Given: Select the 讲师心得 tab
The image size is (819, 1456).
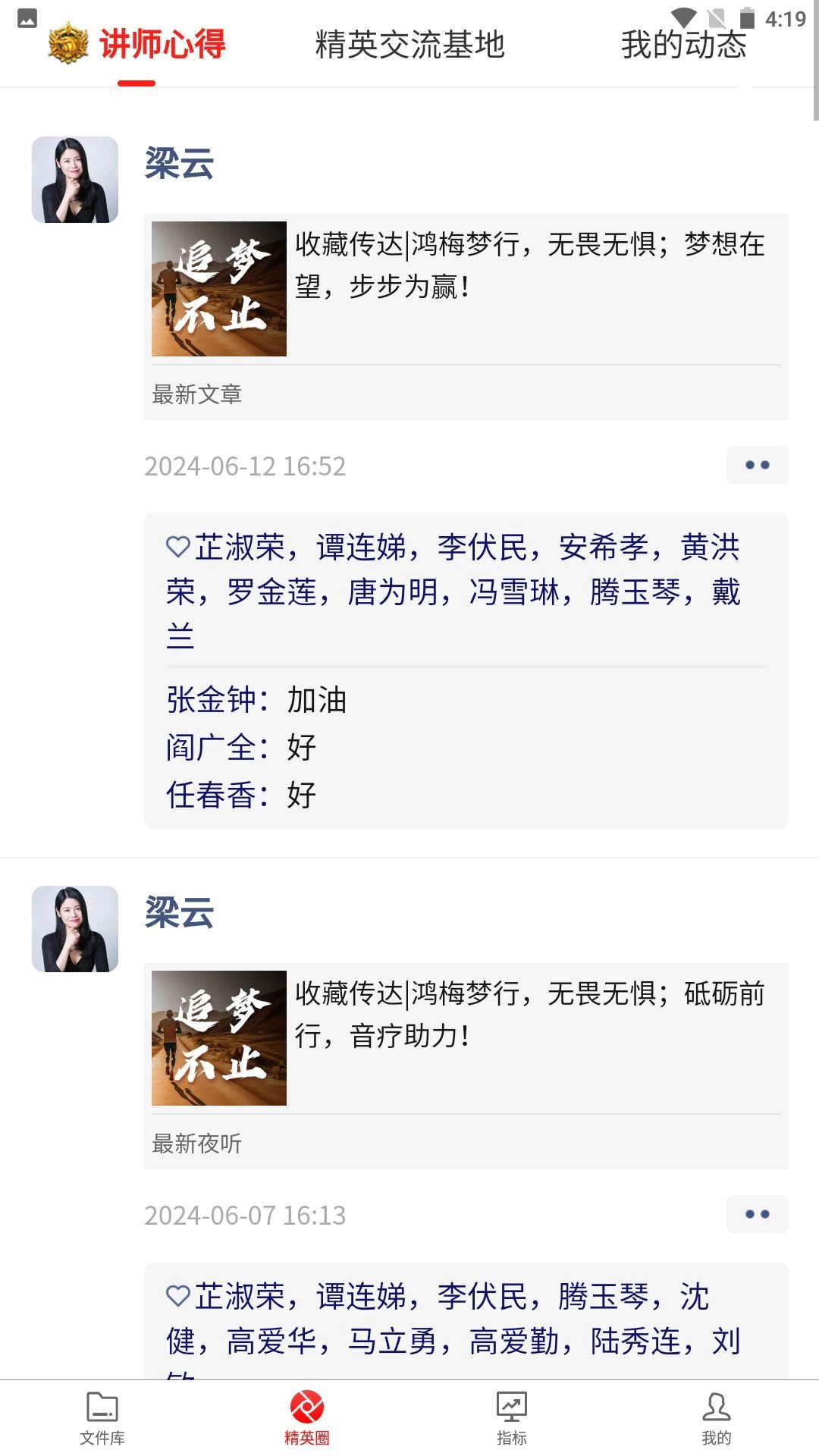Looking at the screenshot, I should coord(163,45).
